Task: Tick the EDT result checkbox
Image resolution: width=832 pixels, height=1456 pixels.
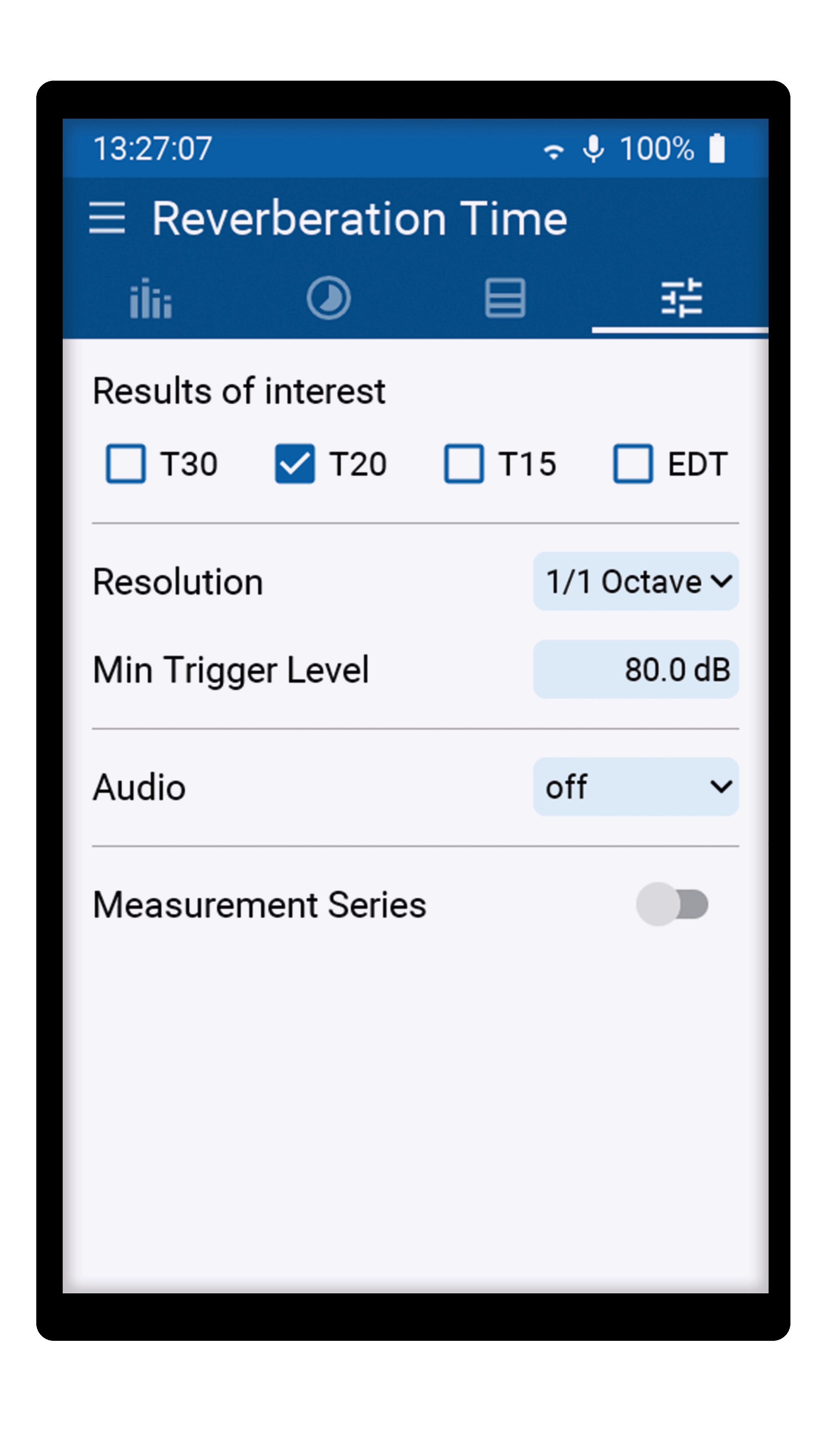Action: click(x=633, y=464)
